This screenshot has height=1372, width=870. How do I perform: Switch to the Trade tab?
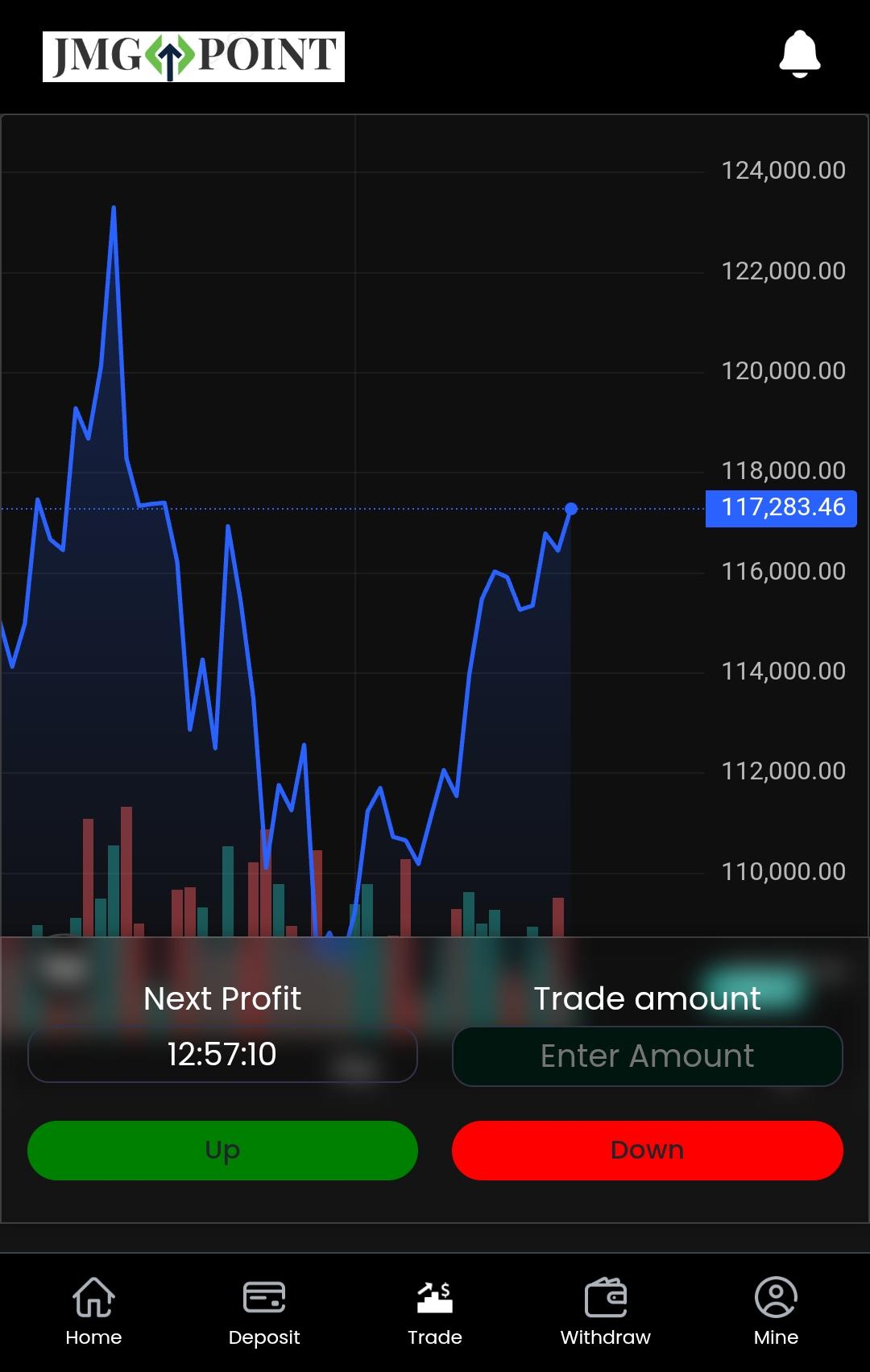435,1312
